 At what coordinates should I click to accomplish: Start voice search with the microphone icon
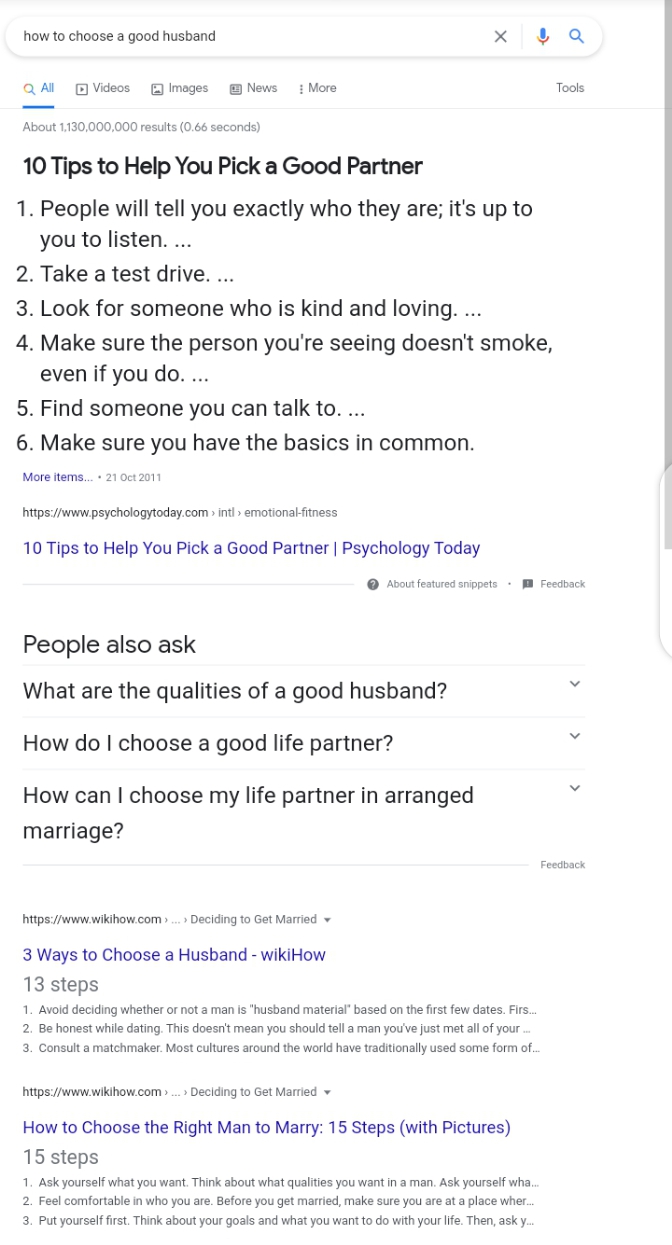point(543,36)
